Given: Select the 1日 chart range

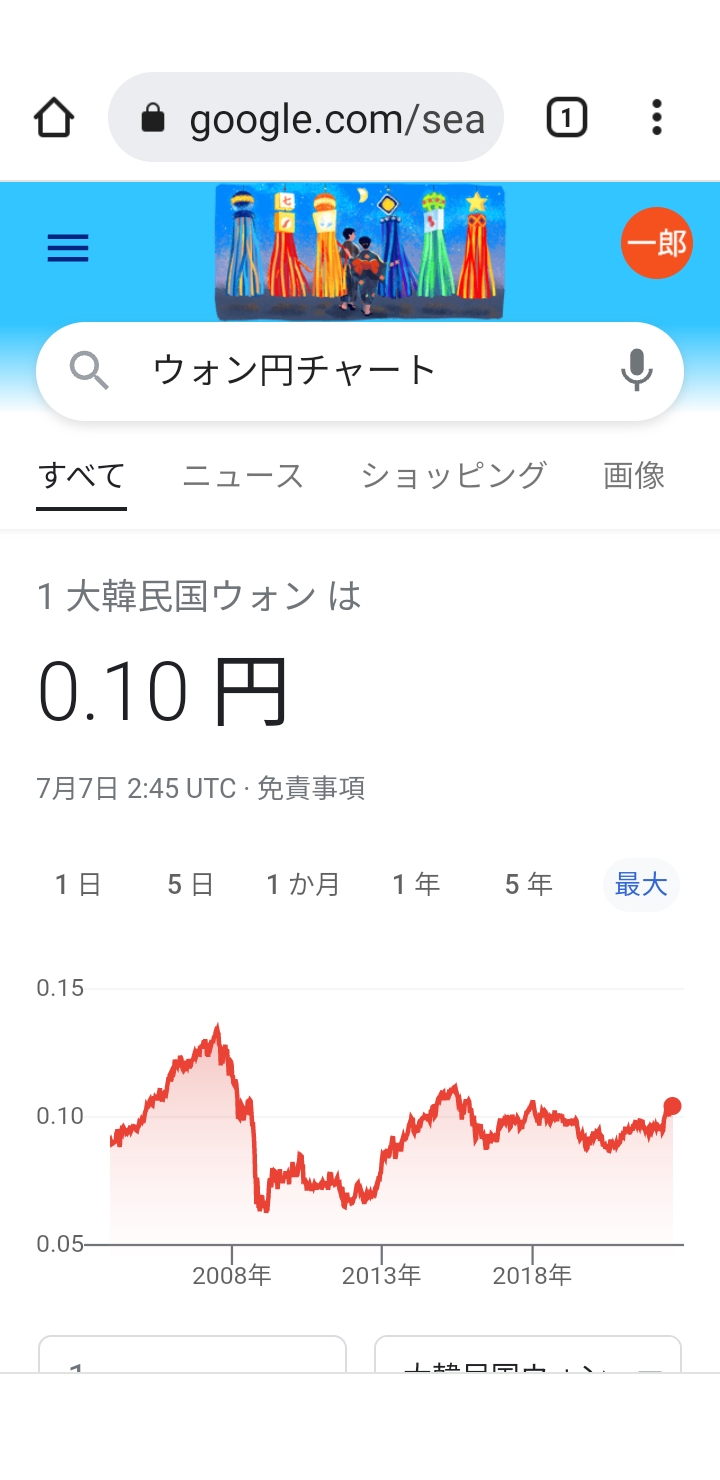Looking at the screenshot, I should (x=78, y=884).
